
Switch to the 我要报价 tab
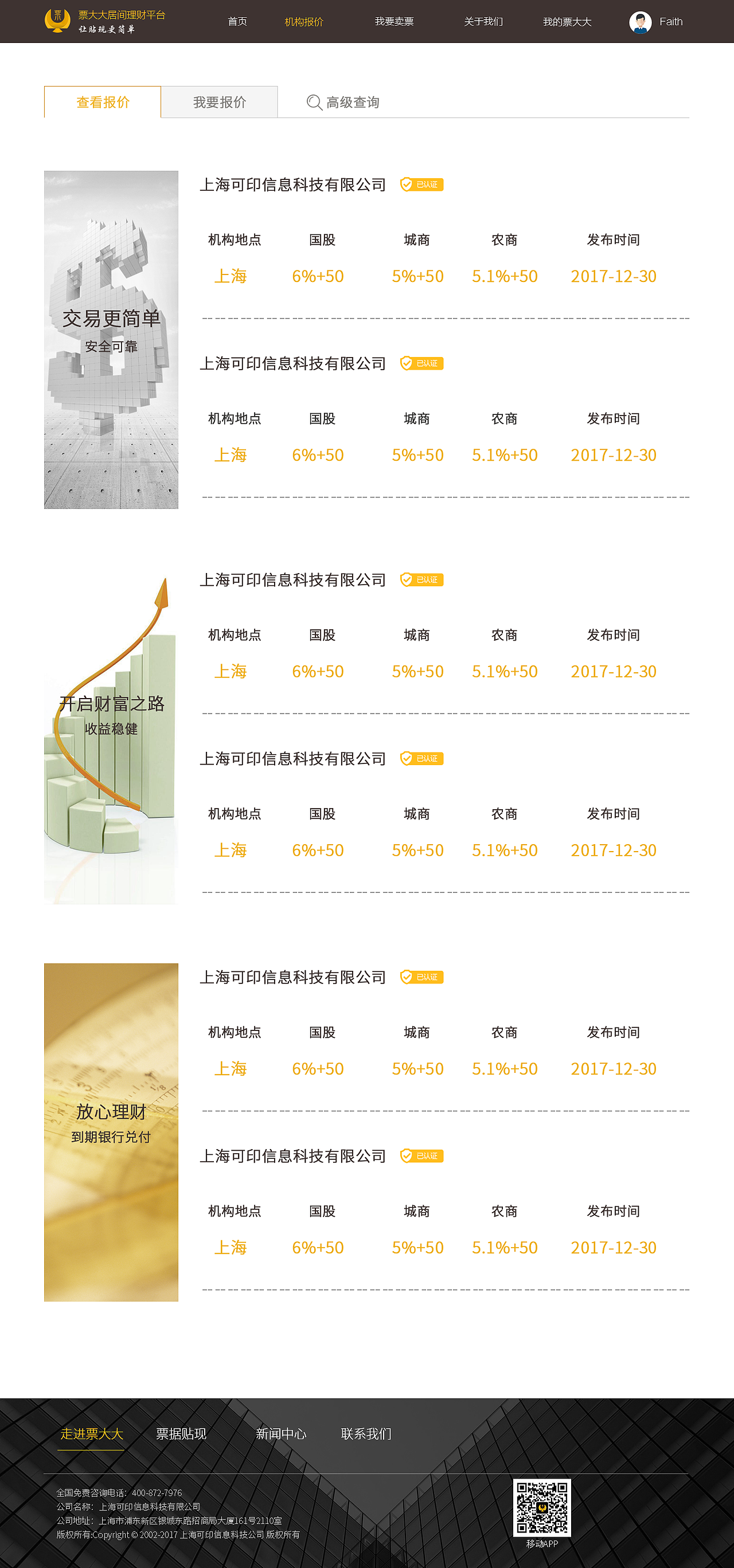click(x=218, y=101)
